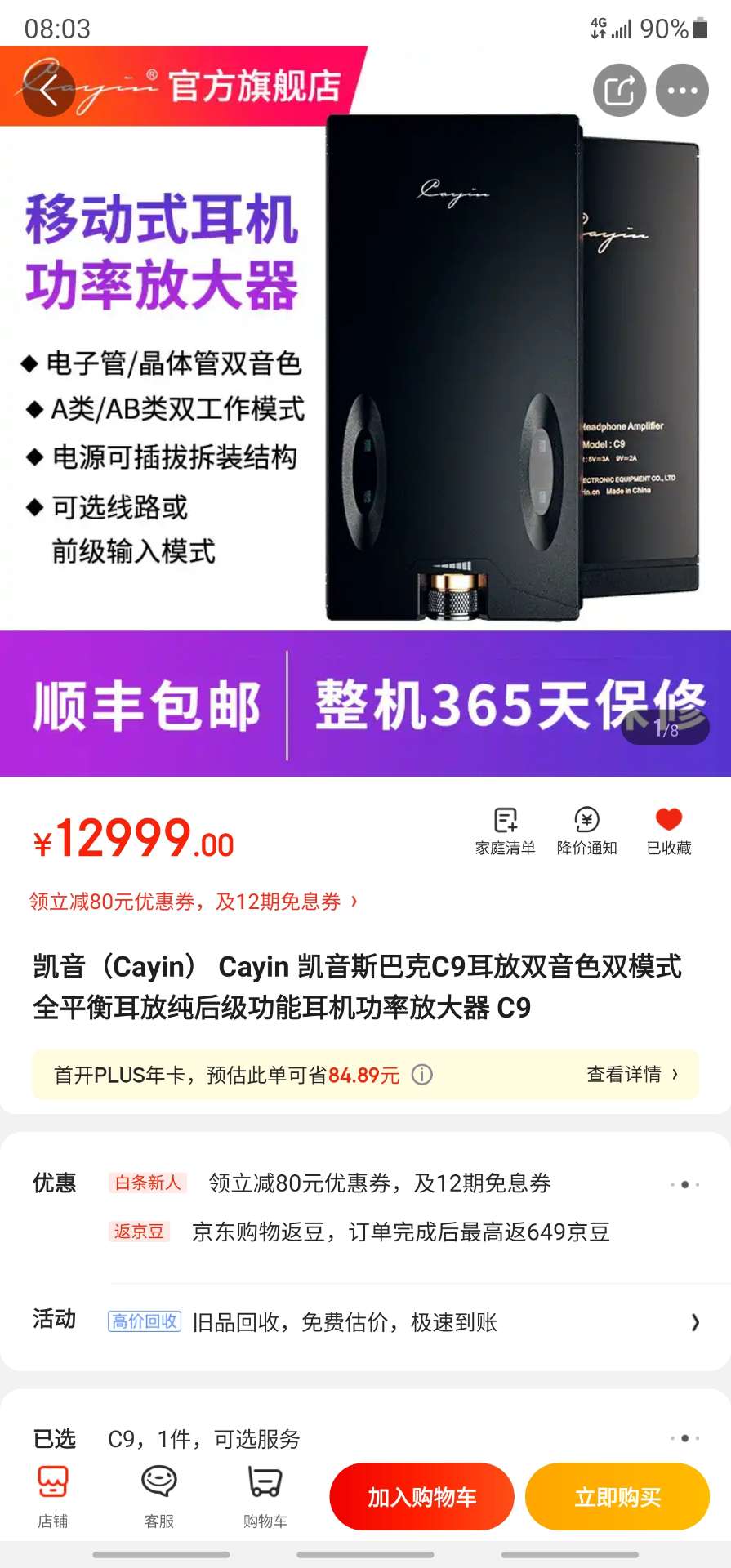Contact 客服 customer service
This screenshot has width=731, height=1568.
pyautogui.click(x=159, y=1496)
